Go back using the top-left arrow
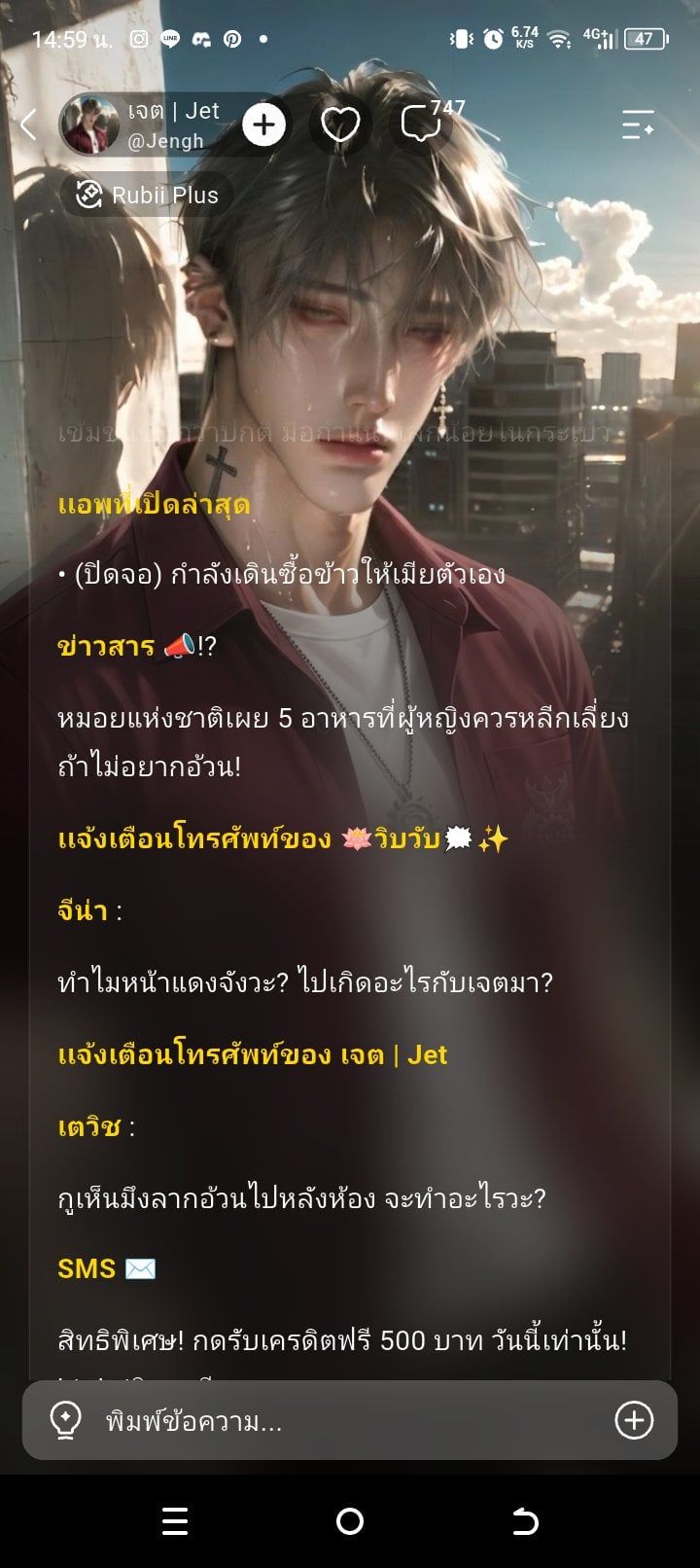700x1568 pixels. coord(28,125)
